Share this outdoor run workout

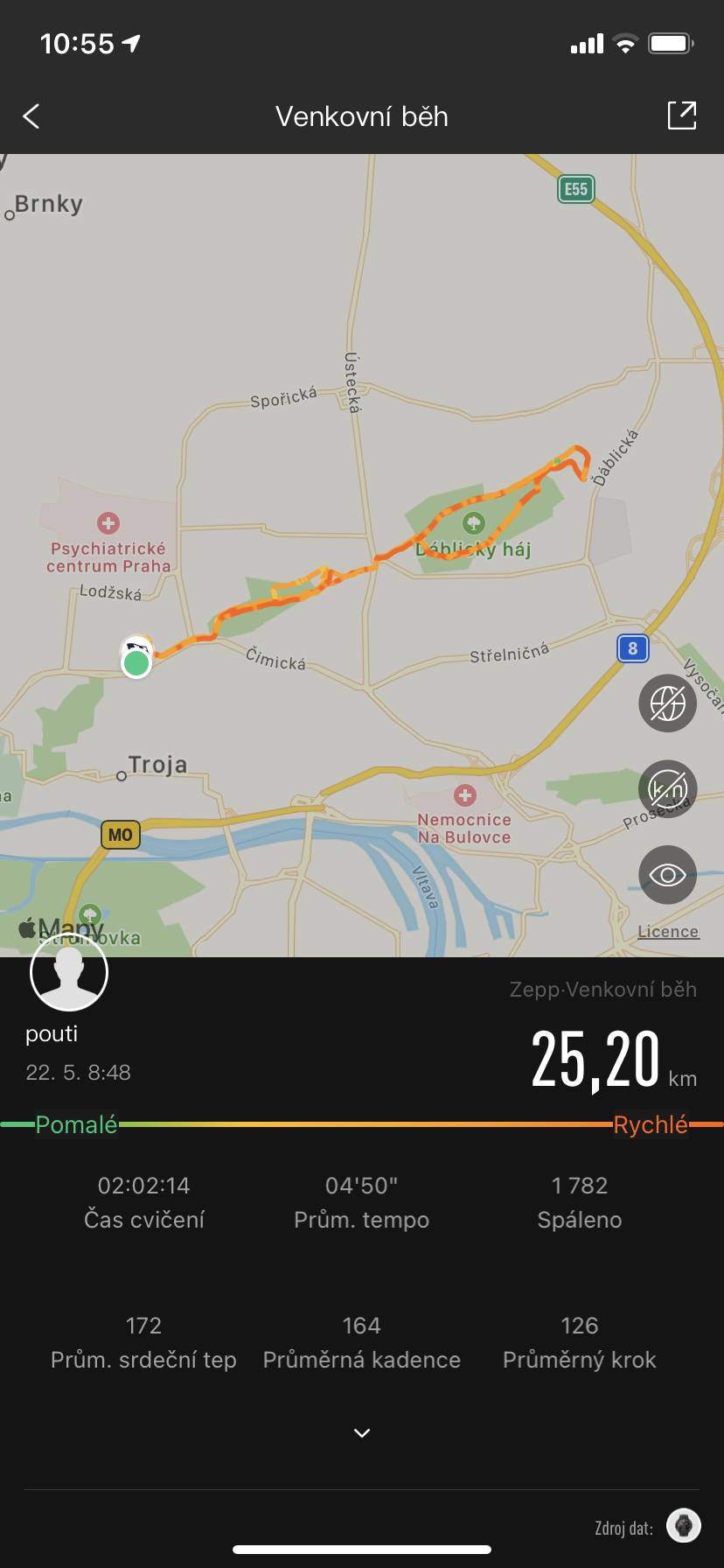click(x=682, y=115)
